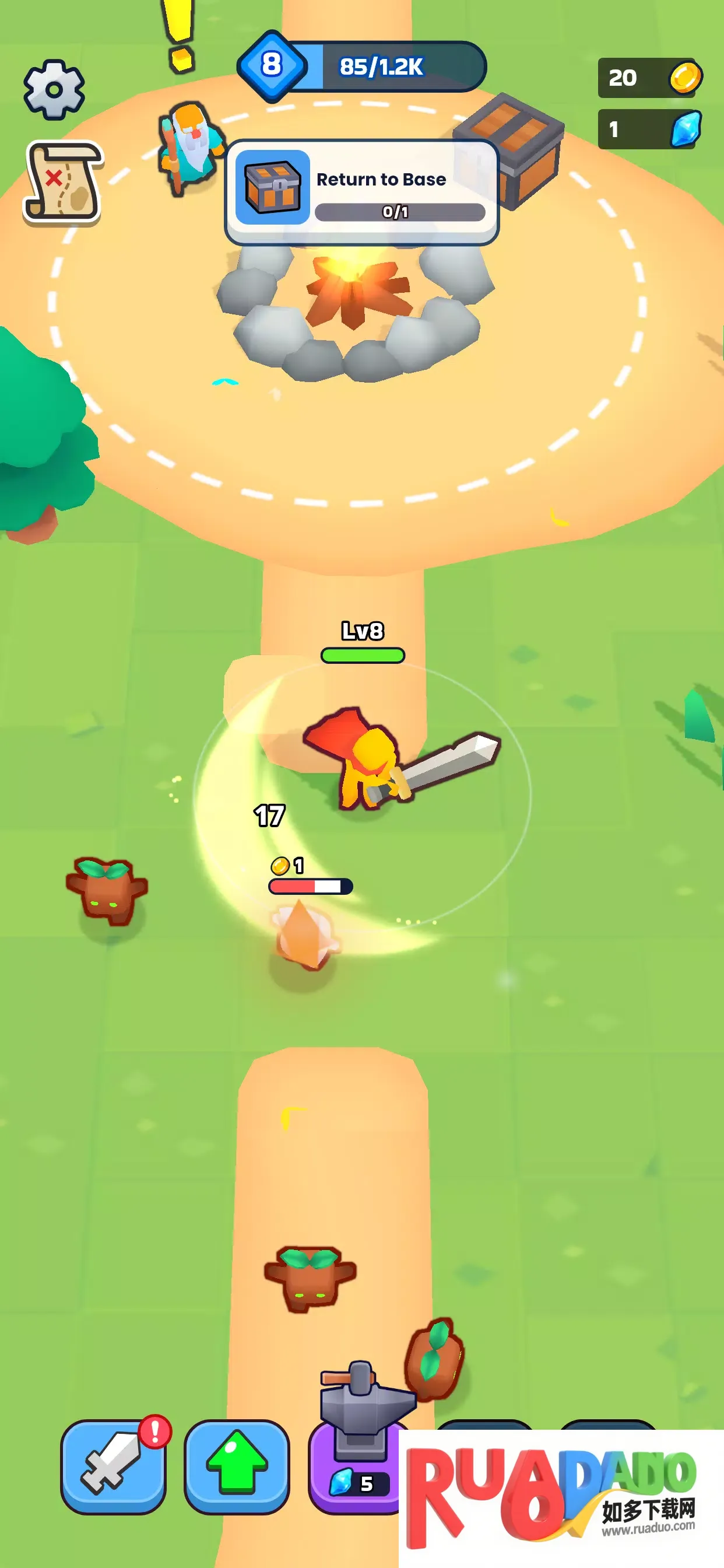Open the sword equipment button
The image size is (724, 1568).
click(x=113, y=1467)
